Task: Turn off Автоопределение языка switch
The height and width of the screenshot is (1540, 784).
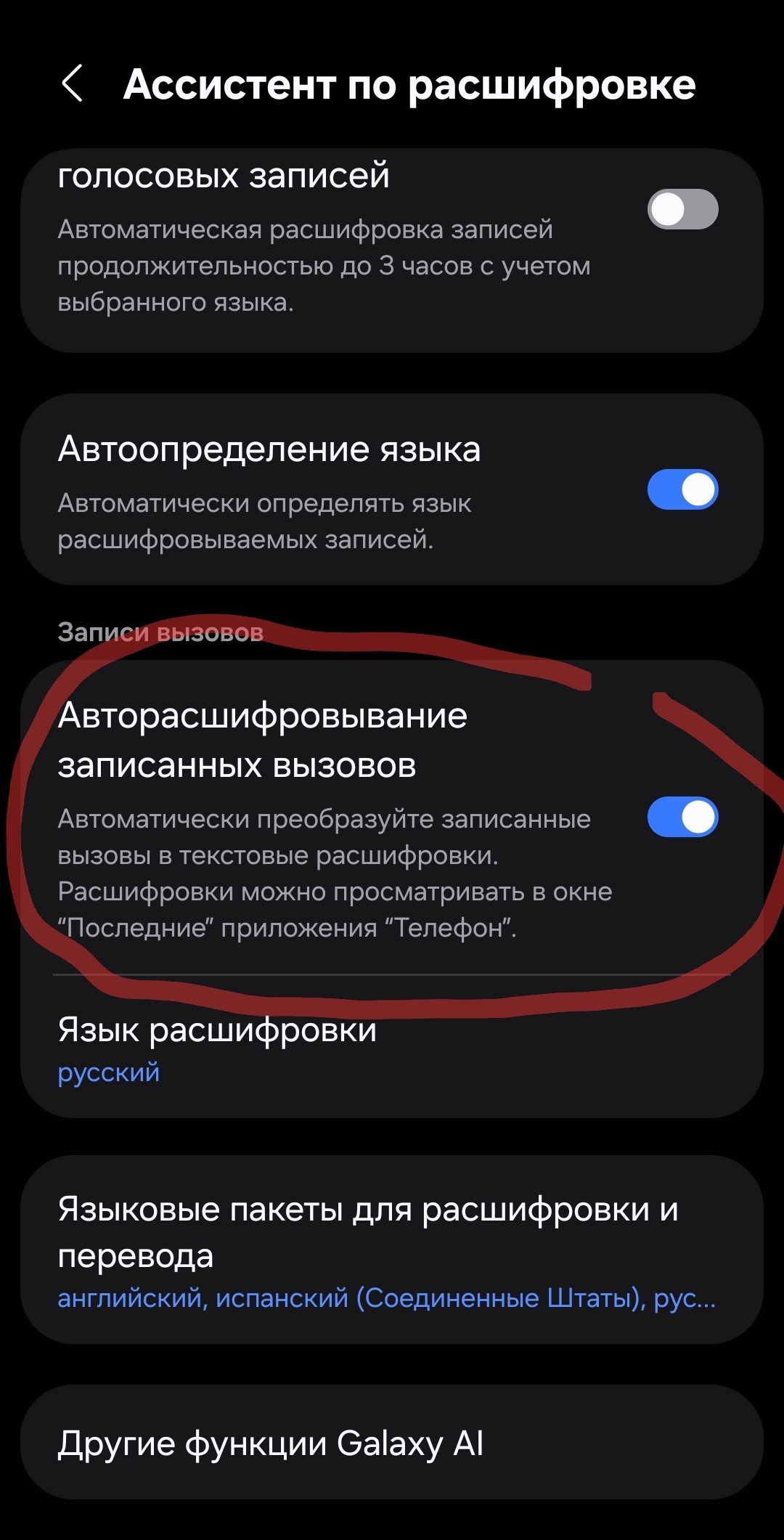Action: 682,489
